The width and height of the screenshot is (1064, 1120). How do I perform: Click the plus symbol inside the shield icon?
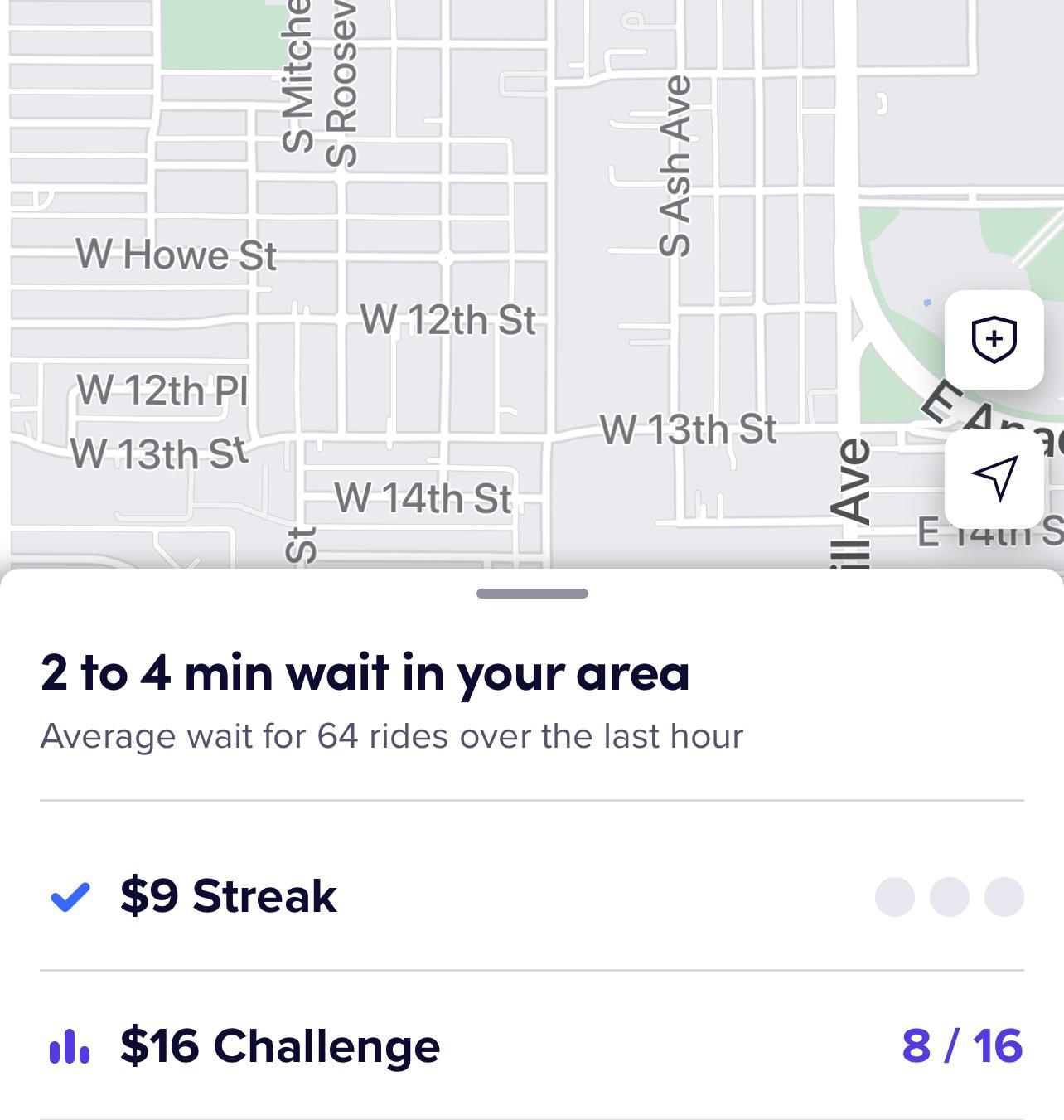pyautogui.click(x=994, y=337)
